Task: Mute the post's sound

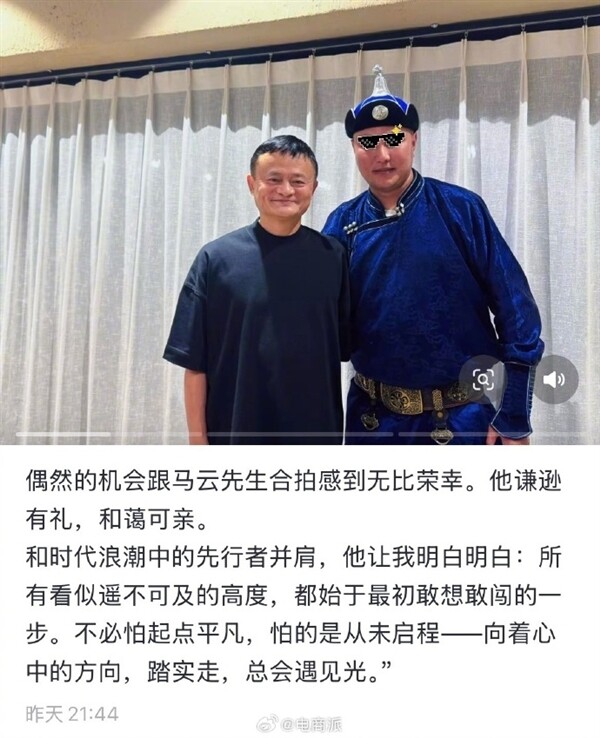Action: (554, 379)
